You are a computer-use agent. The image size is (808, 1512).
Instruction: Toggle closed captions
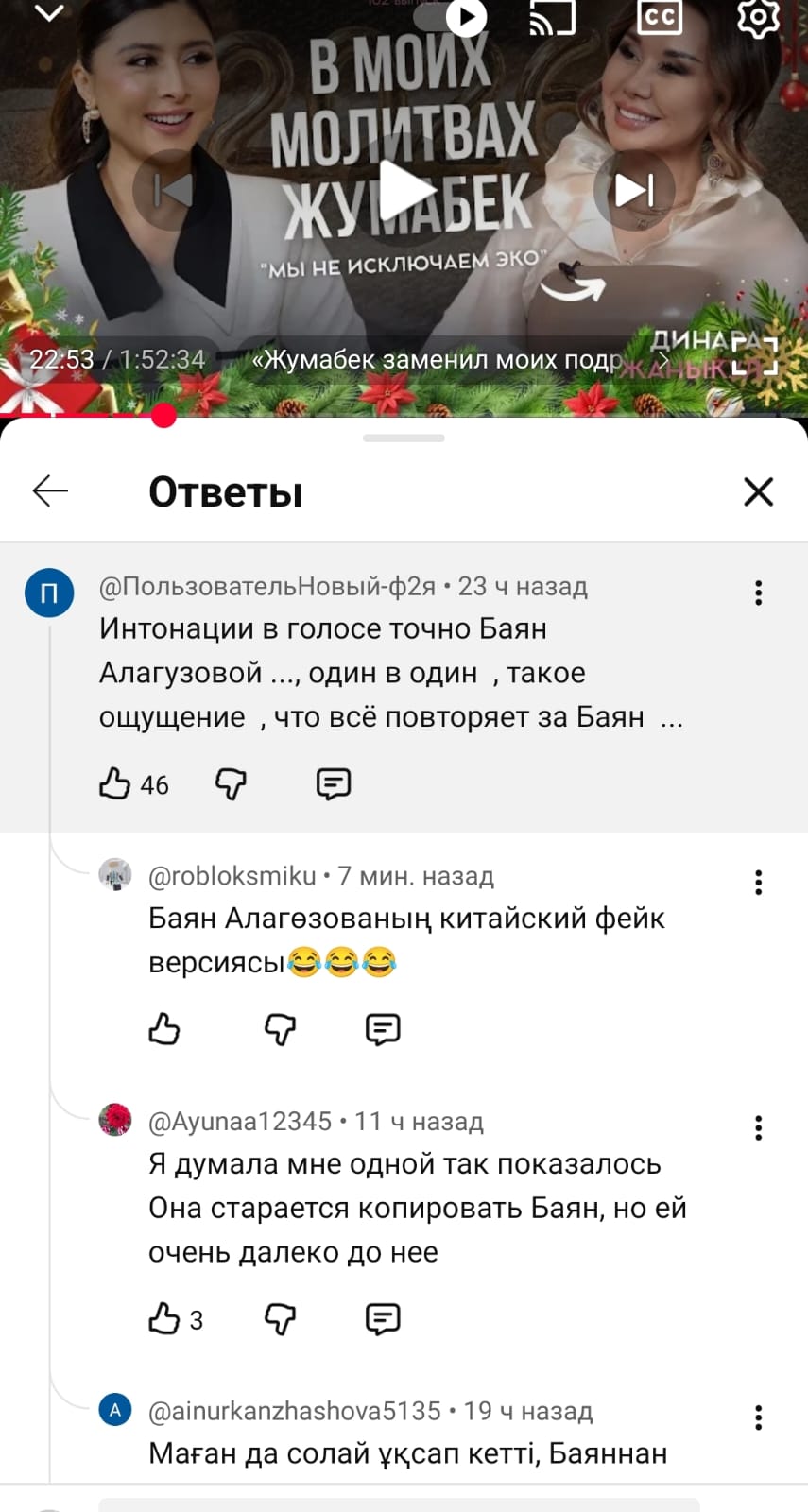pyautogui.click(x=659, y=17)
